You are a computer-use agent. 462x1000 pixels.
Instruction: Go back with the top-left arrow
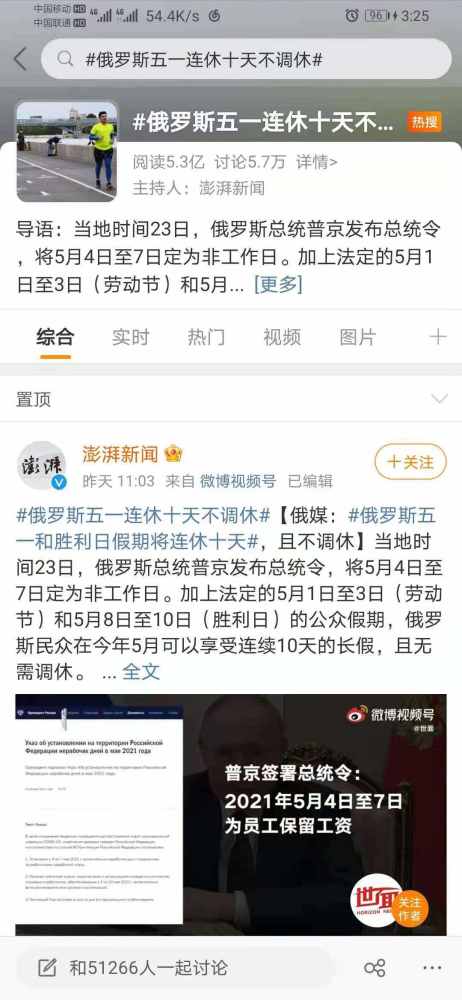20,59
